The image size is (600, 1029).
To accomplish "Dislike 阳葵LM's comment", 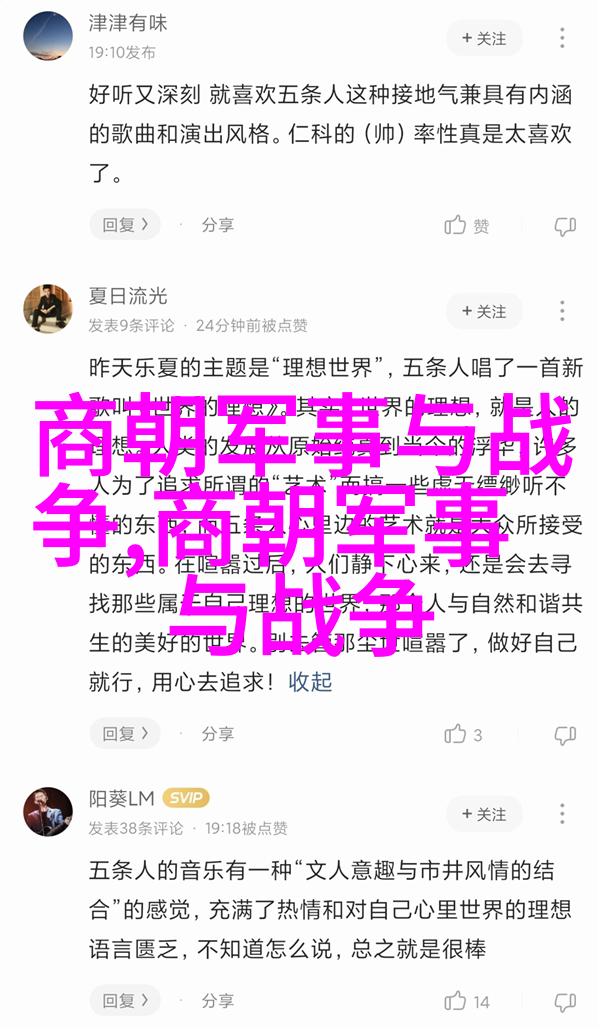I will [565, 1000].
